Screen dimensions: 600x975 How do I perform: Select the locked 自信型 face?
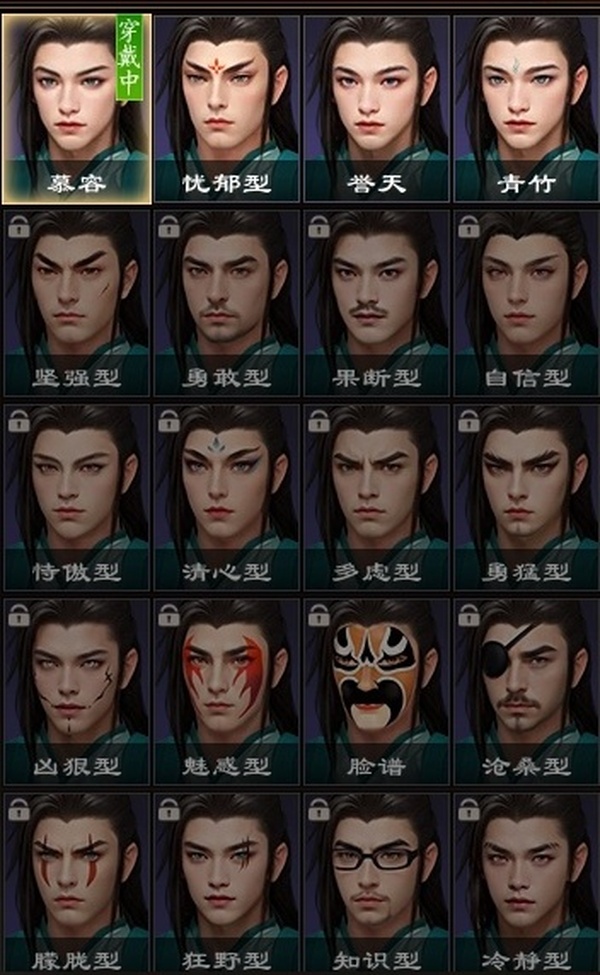(x=525, y=300)
